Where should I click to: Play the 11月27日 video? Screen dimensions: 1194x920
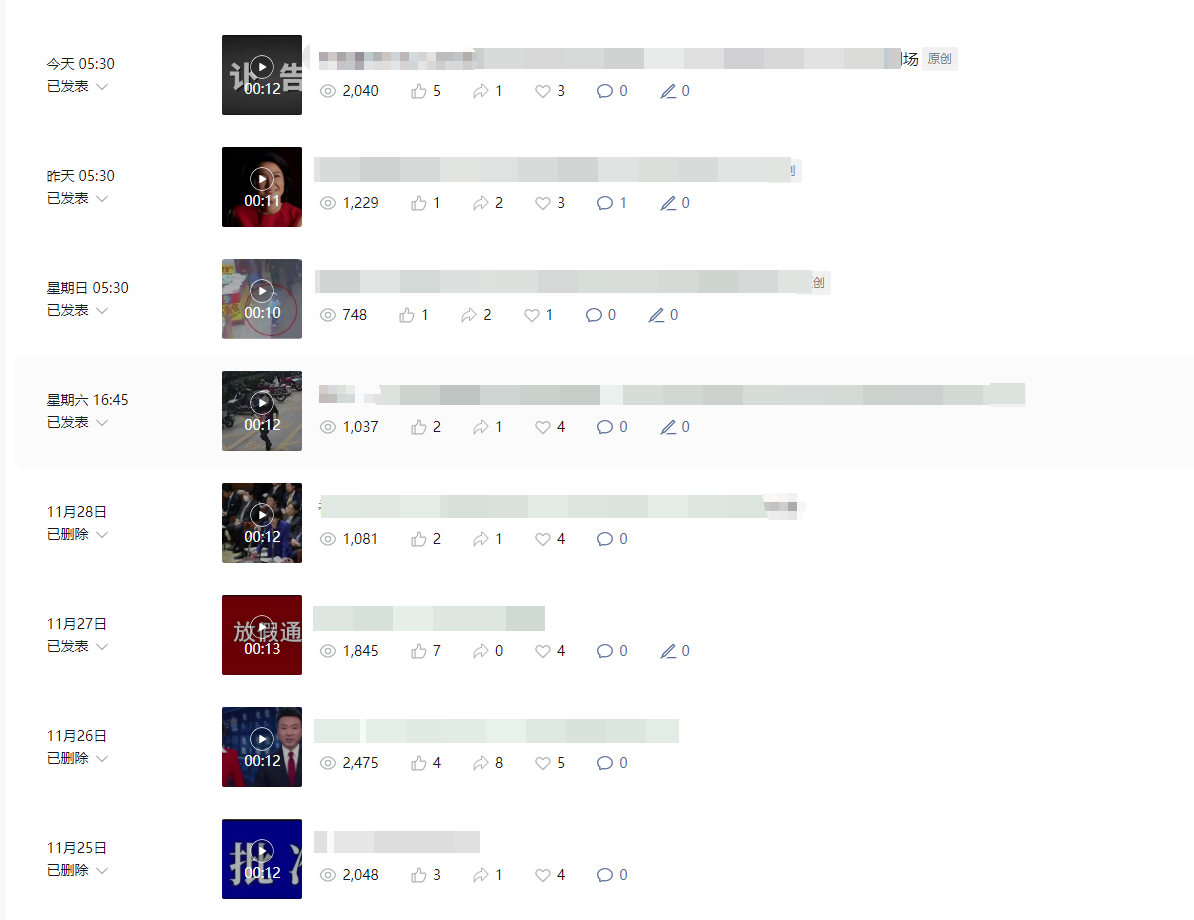(x=262, y=627)
